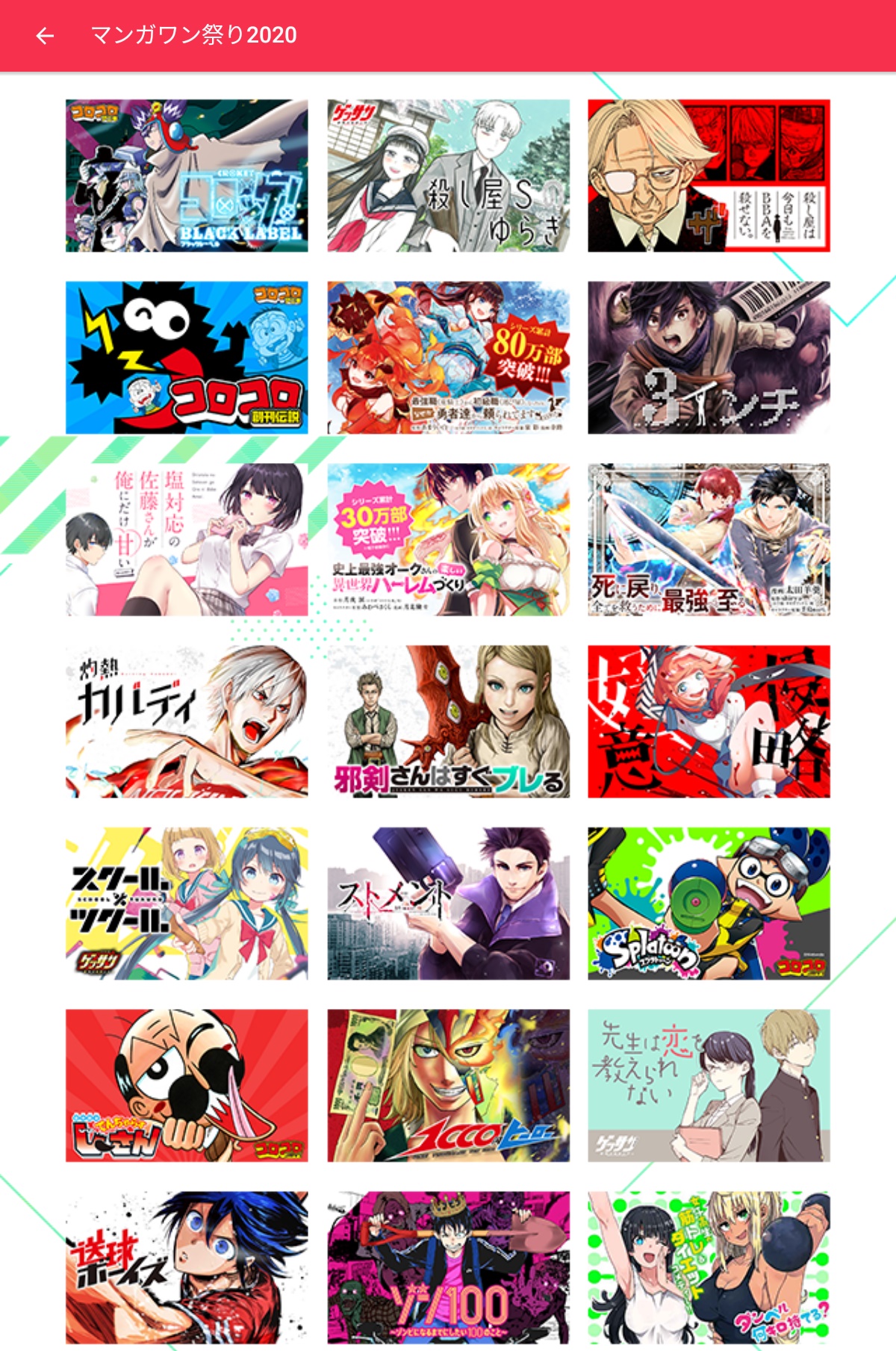Open the 3インチ manga
Viewport: 896px width, 1351px height.
click(709, 357)
